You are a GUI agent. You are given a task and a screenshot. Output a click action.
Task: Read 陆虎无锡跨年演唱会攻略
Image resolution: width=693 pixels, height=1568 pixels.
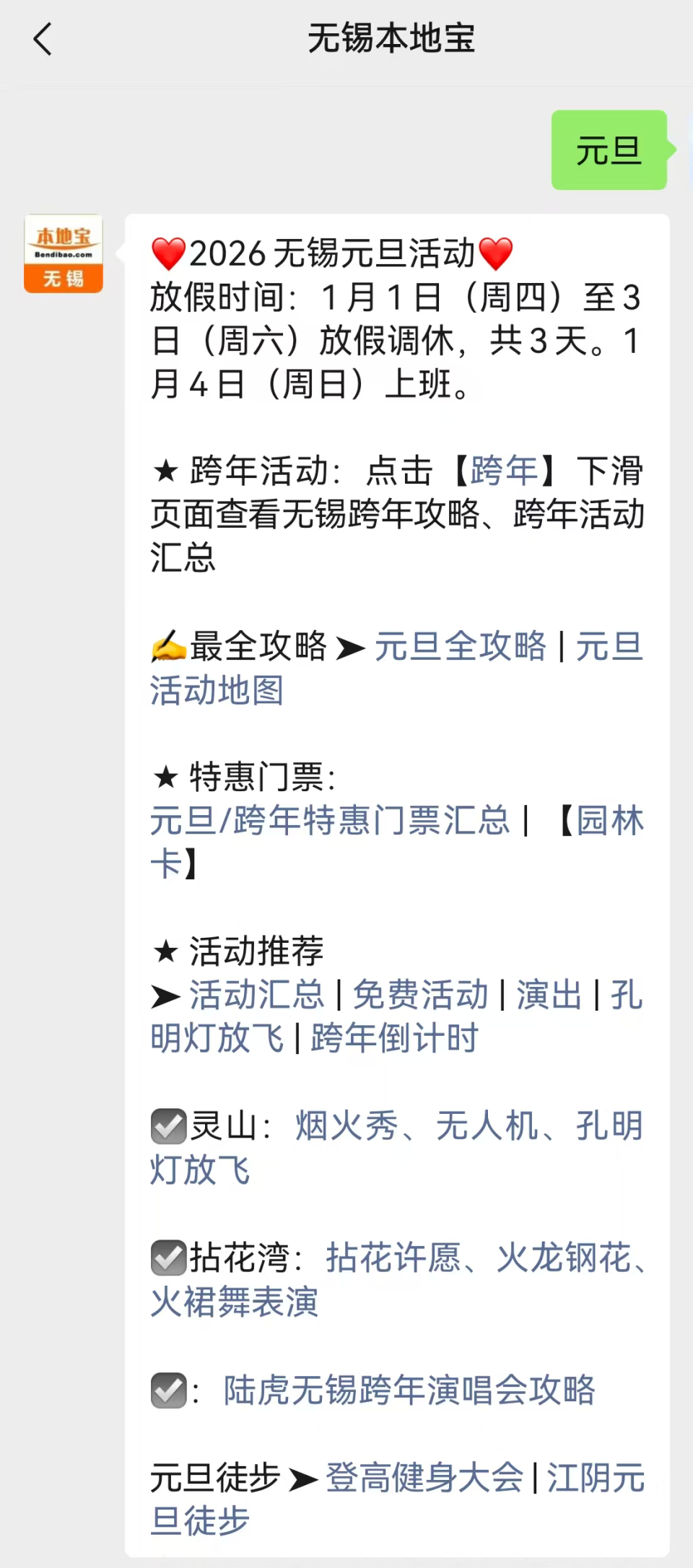[x=409, y=1390]
